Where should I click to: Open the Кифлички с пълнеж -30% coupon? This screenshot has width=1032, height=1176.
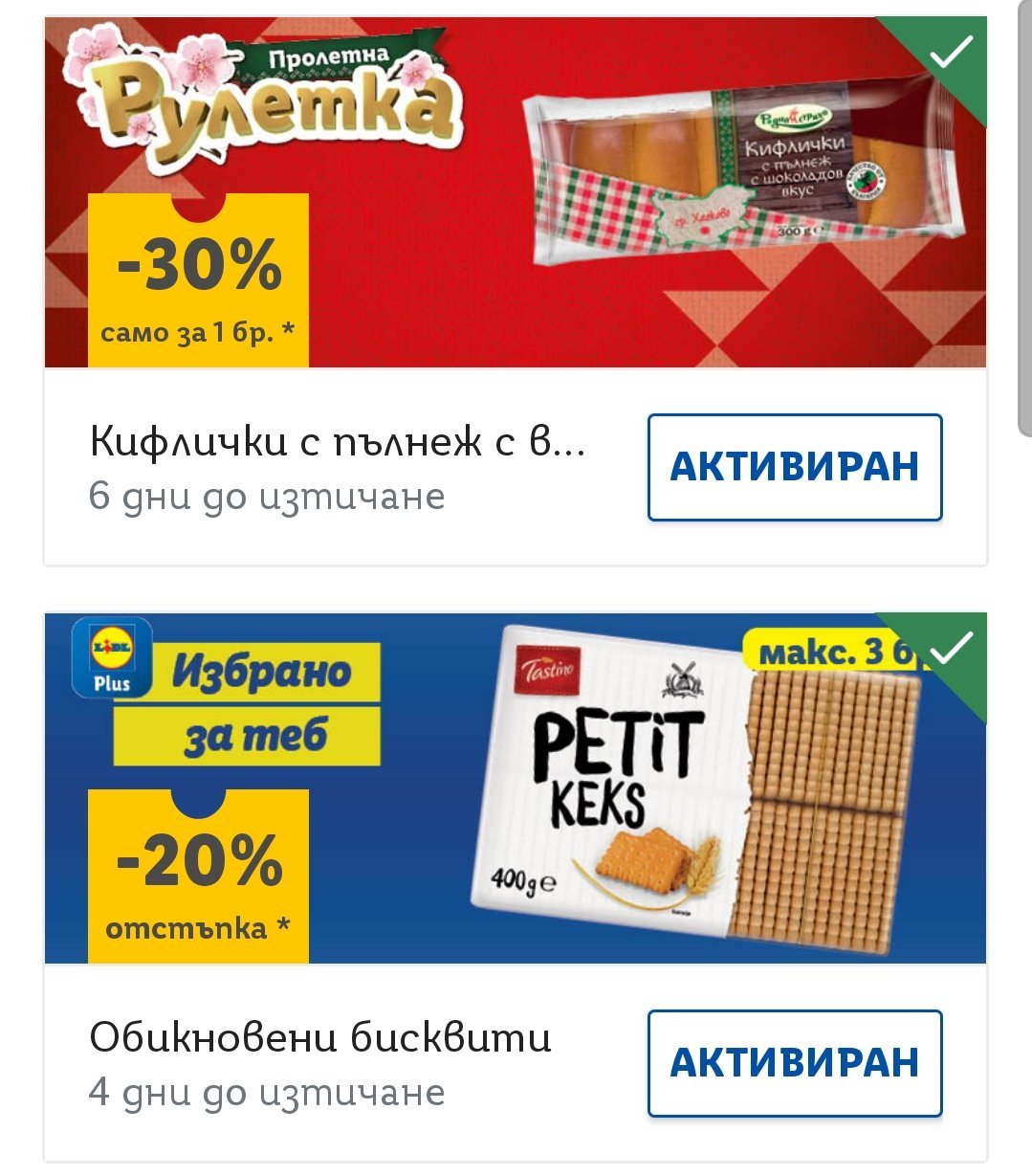[x=515, y=193]
